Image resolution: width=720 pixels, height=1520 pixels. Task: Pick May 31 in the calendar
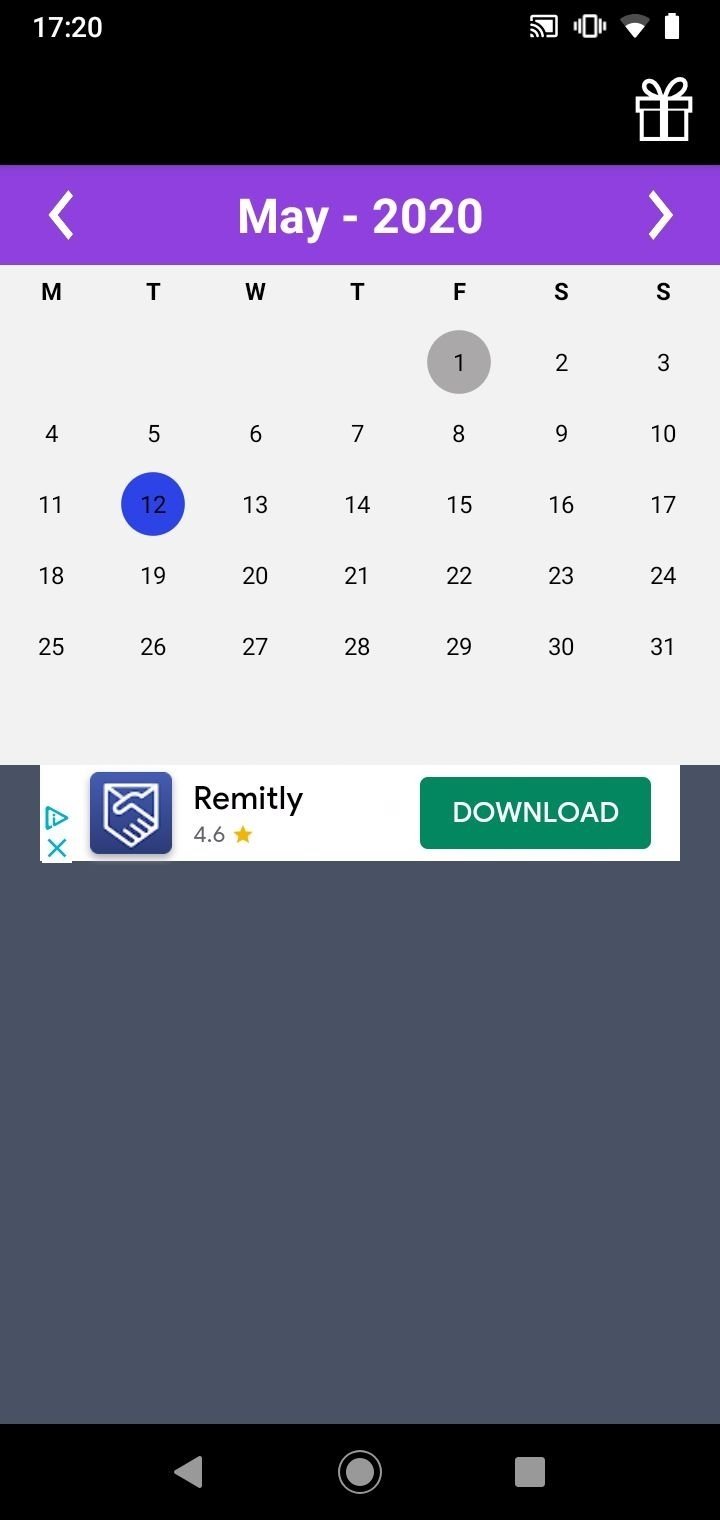coord(663,646)
